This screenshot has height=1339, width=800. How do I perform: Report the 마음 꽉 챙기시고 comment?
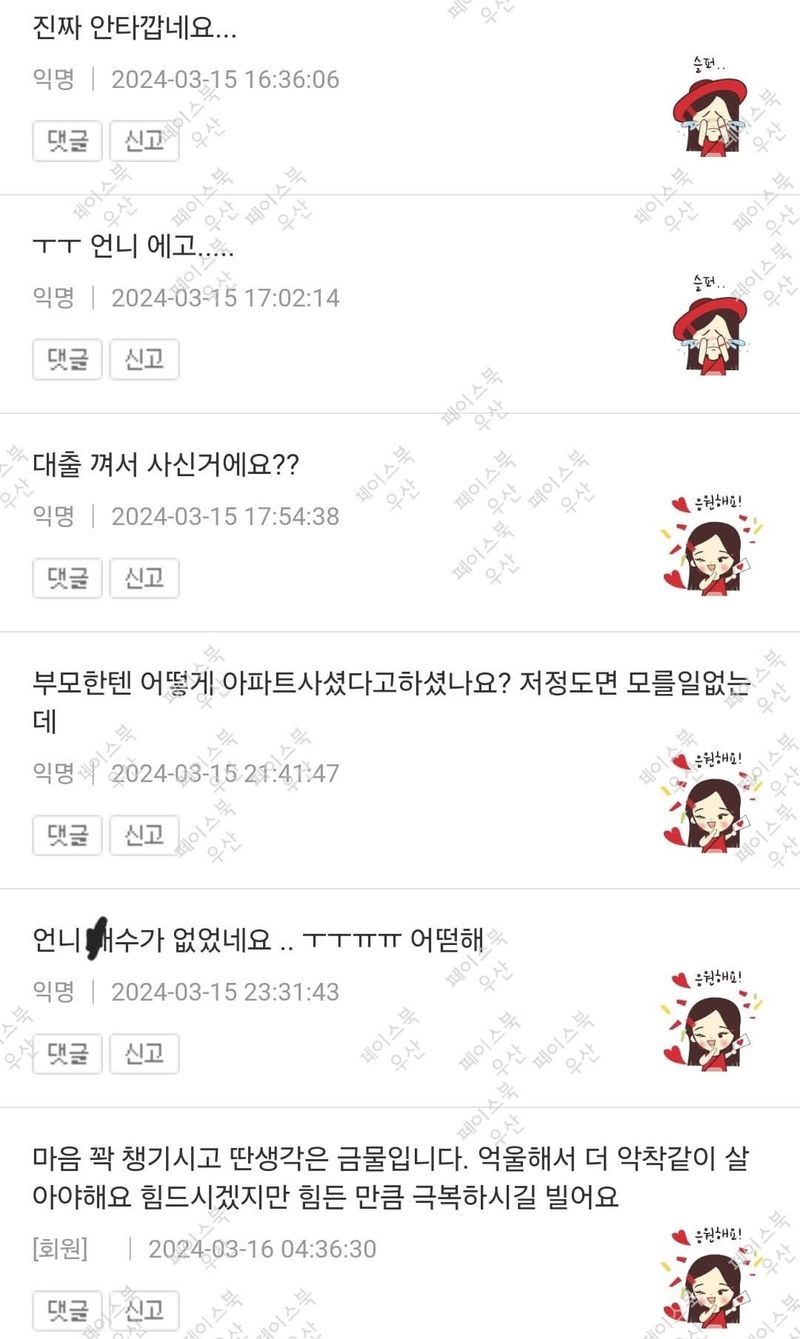point(144,1310)
